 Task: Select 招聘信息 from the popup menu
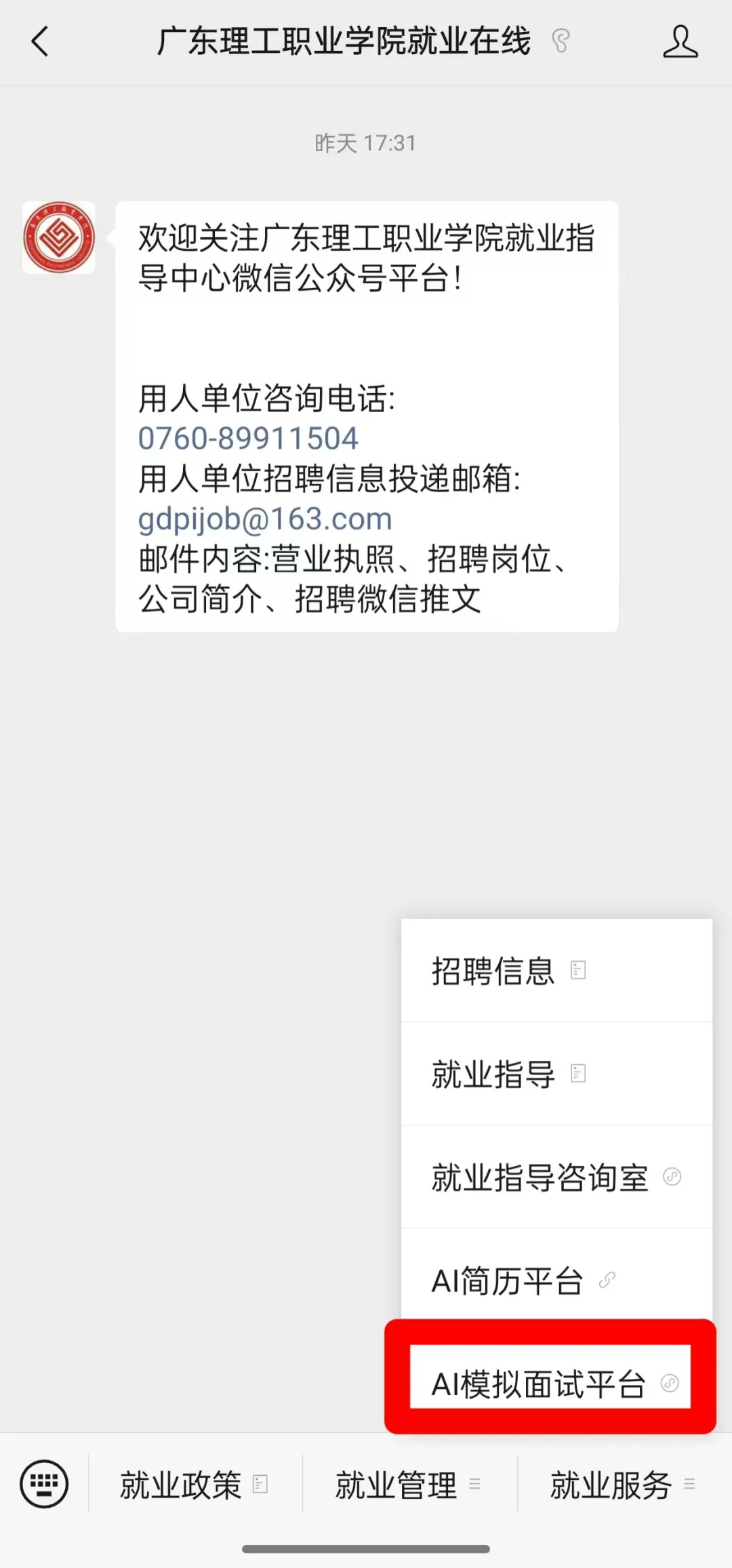coord(556,970)
